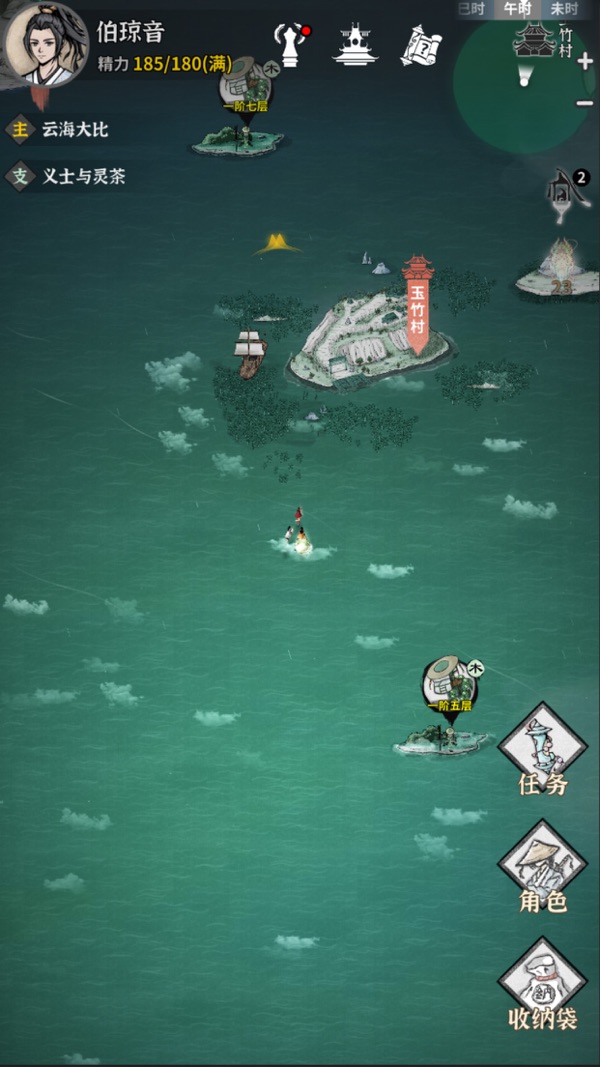Tap the minimap castle icon
This screenshot has height=1067, width=600.
pyautogui.click(x=535, y=42)
